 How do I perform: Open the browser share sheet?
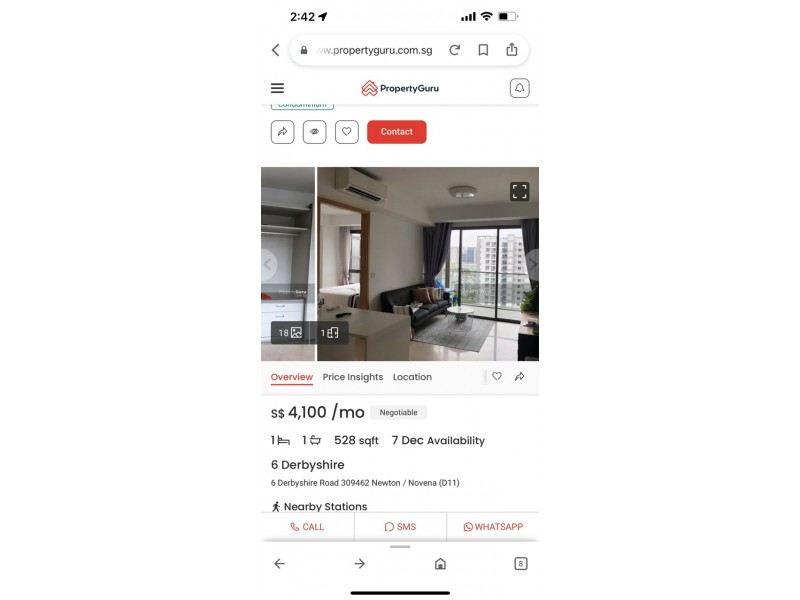[512, 50]
